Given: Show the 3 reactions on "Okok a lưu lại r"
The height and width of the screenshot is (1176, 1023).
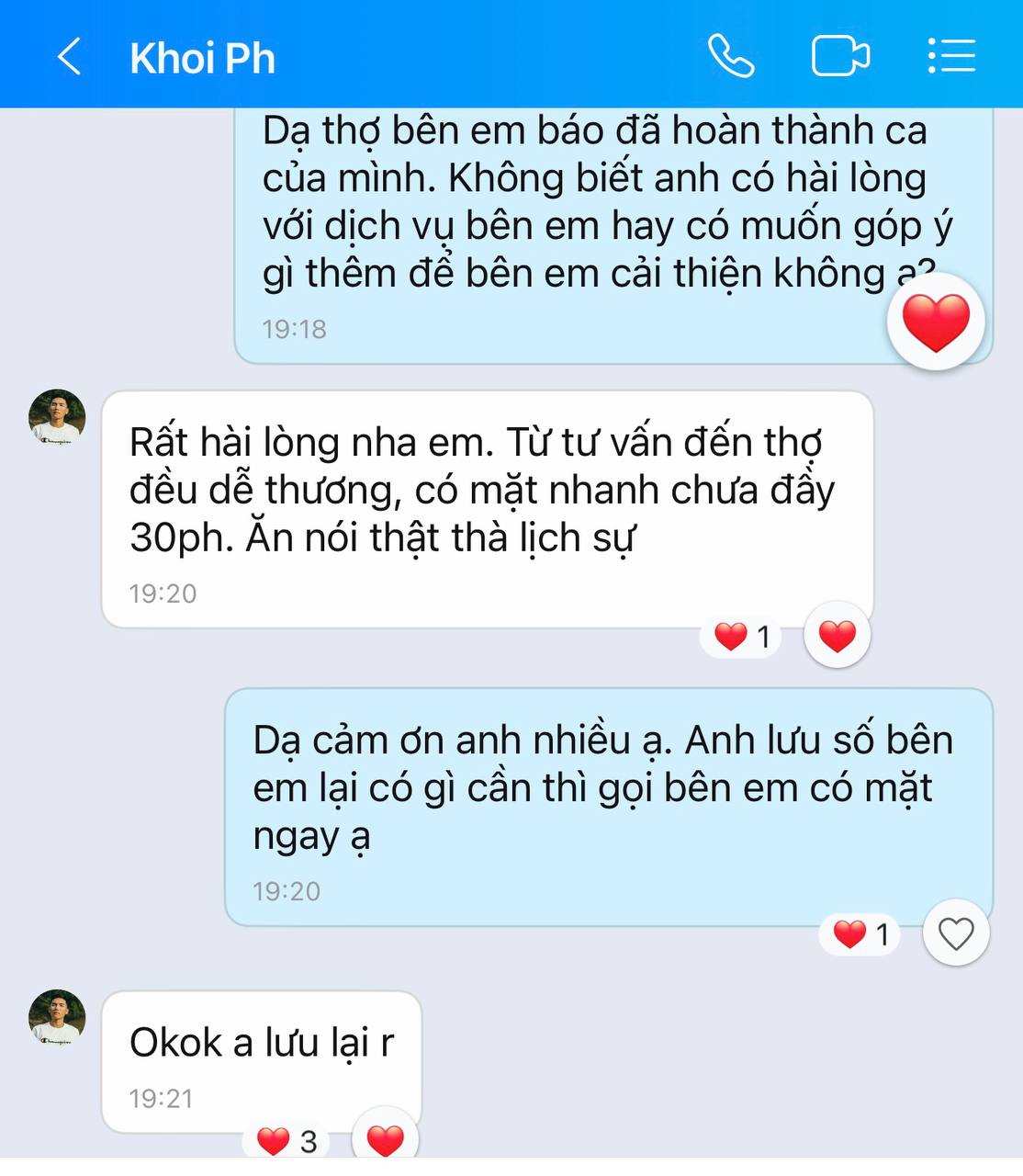Looking at the screenshot, I should pos(287,1141).
